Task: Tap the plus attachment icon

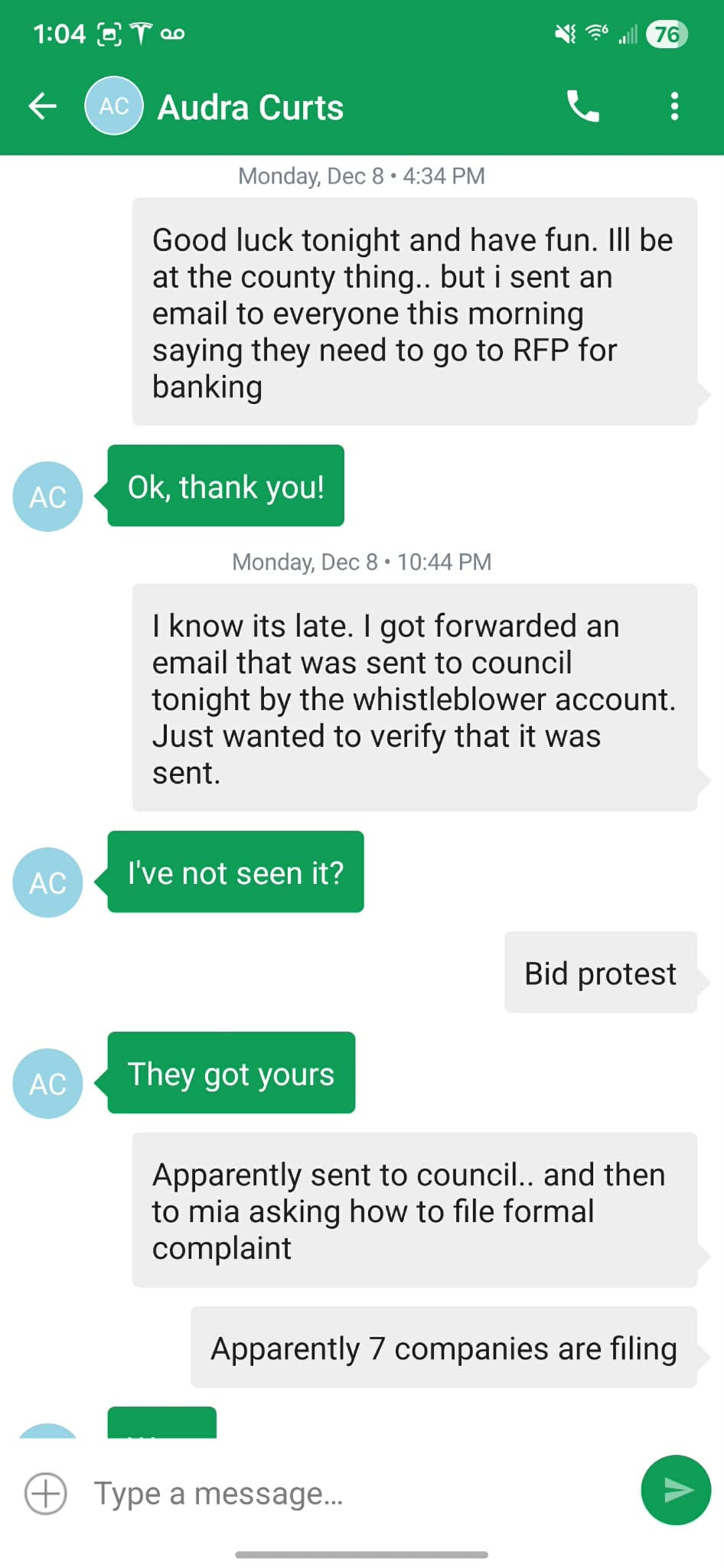Action: click(46, 1493)
